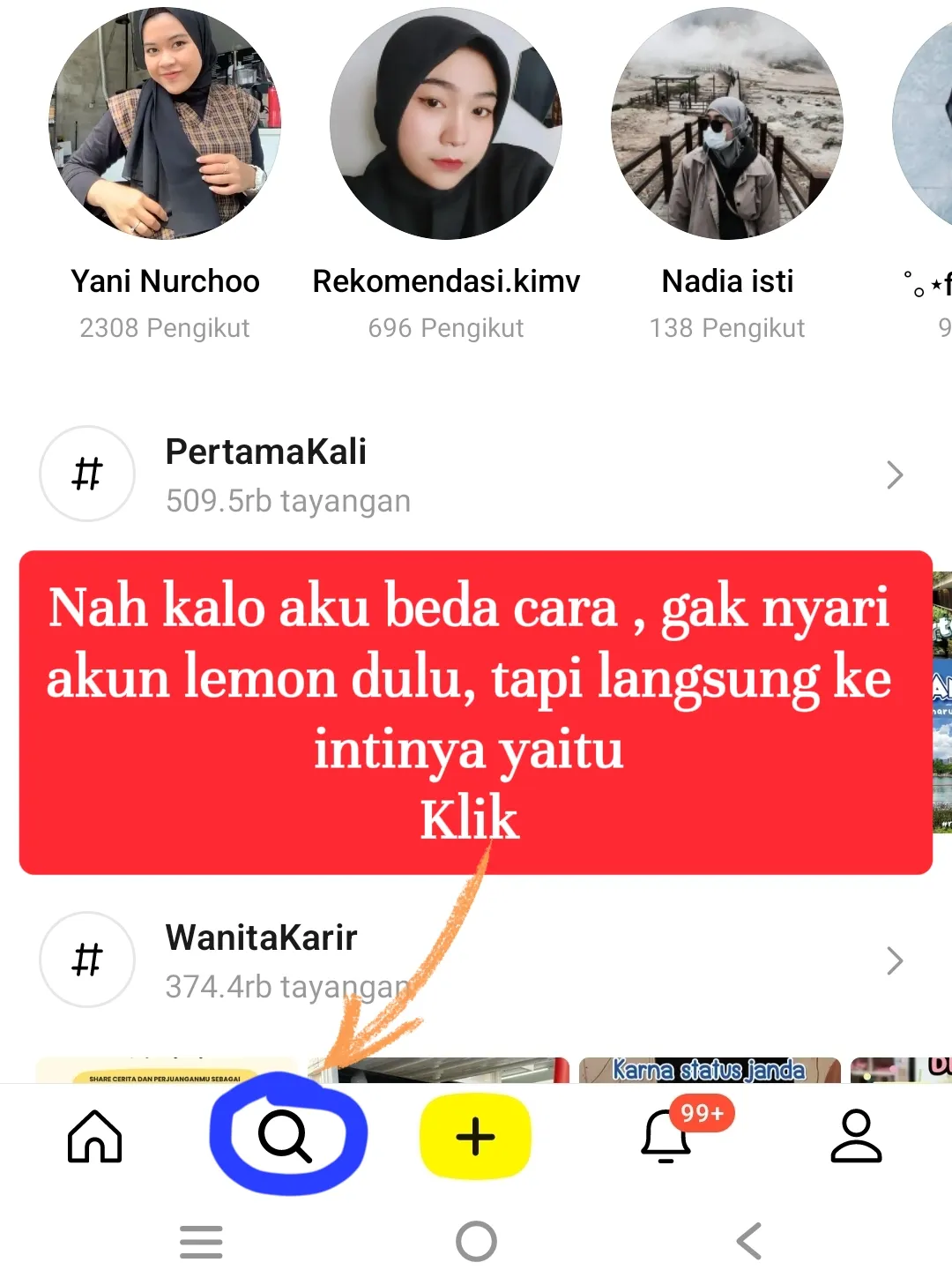The image size is (952, 1270).
Task: Open the WanitaKarir hashtag row
Action: (476, 960)
